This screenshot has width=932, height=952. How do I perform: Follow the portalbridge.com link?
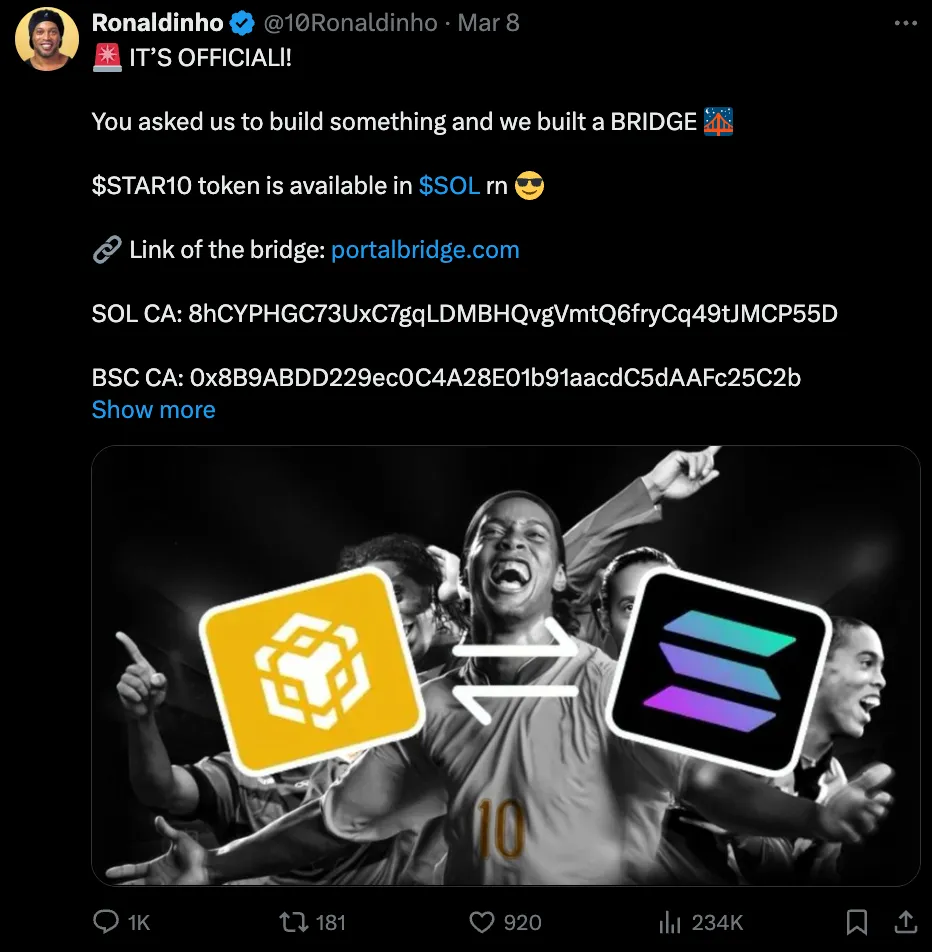[425, 250]
